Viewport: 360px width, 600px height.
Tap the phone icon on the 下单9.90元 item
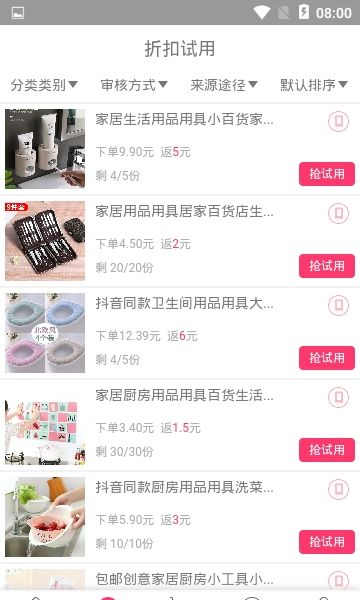[339, 121]
